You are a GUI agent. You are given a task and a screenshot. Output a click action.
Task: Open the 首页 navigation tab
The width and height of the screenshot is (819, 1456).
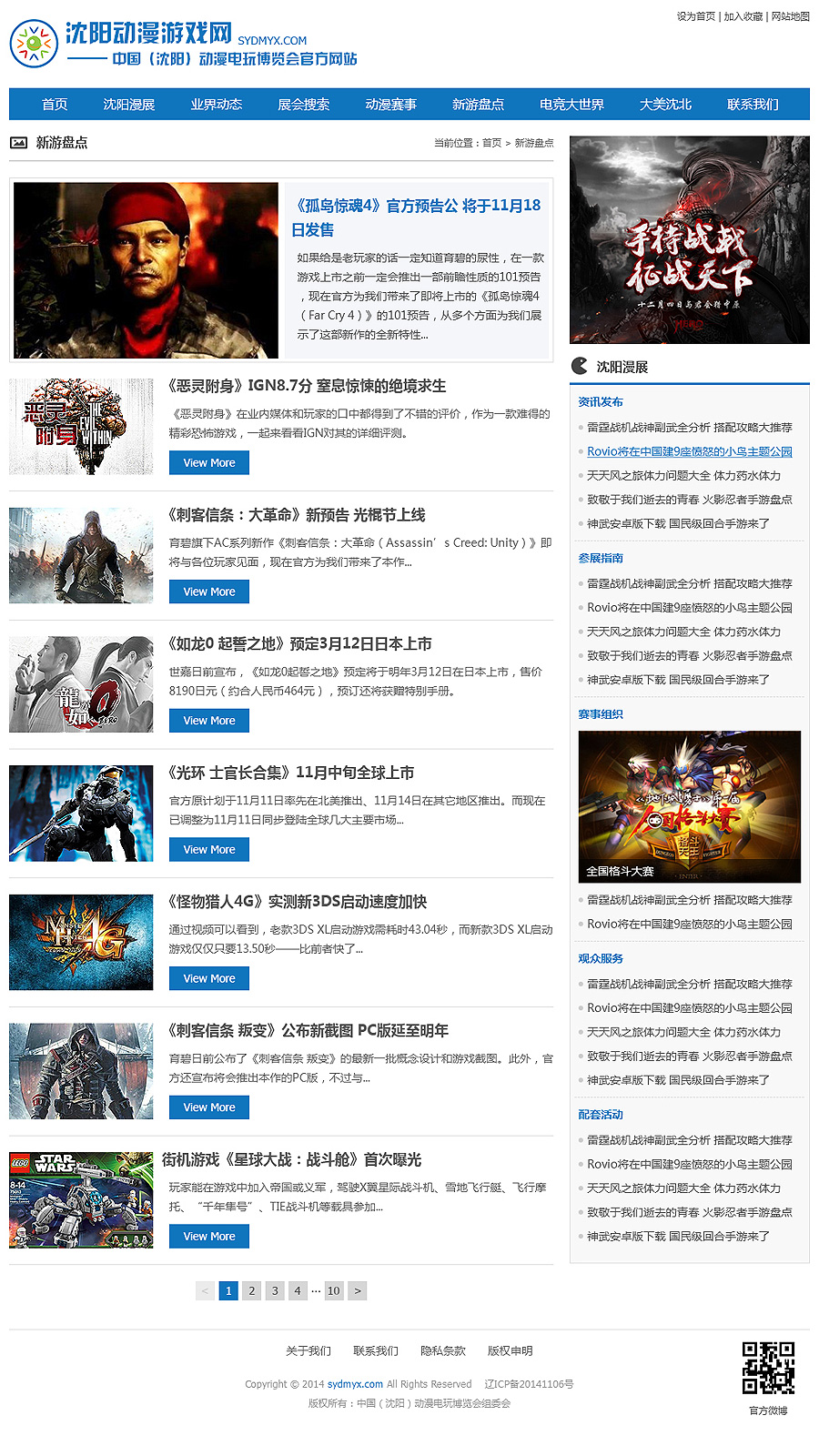(x=55, y=105)
